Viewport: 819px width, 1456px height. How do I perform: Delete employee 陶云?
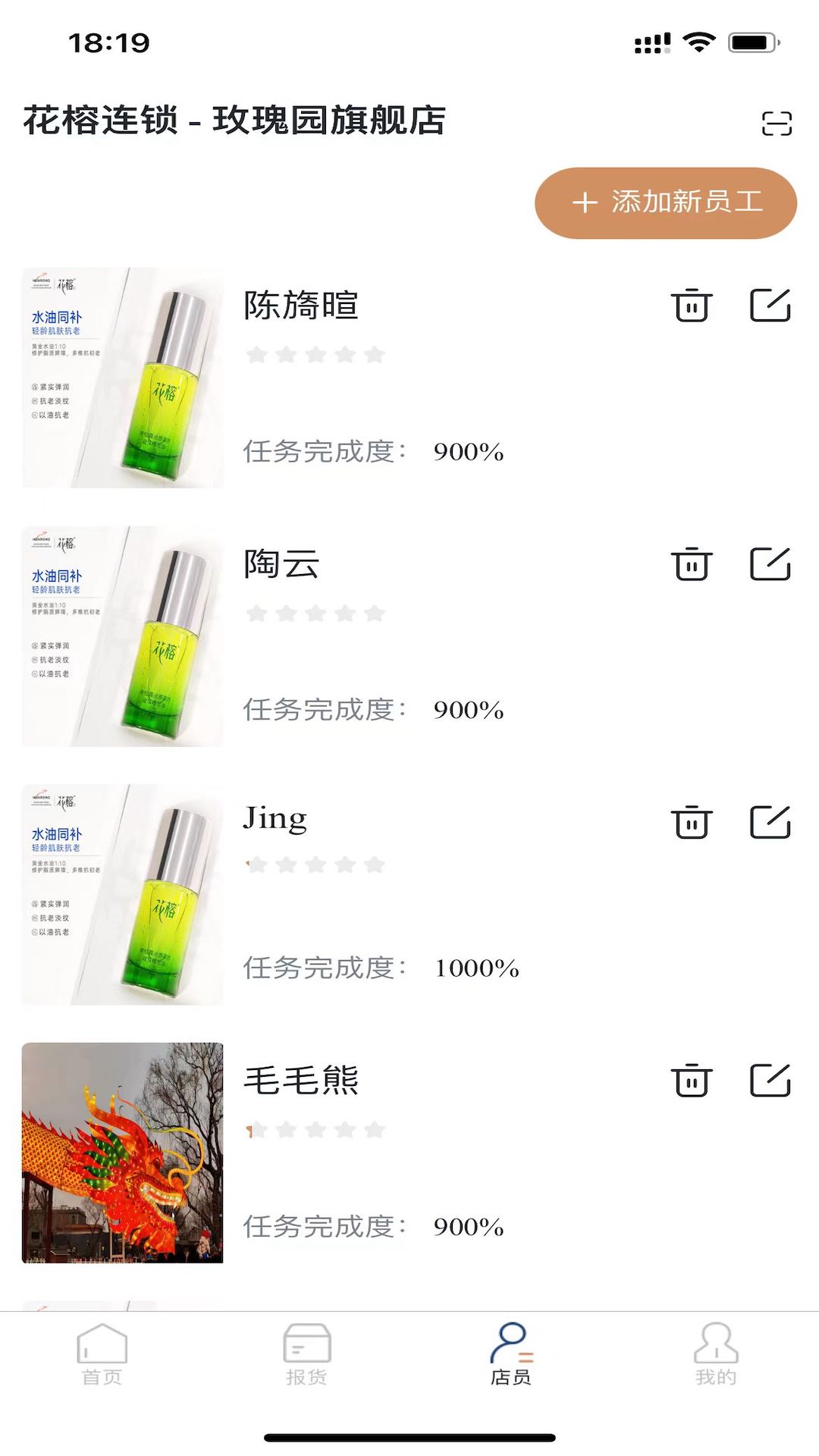pyautogui.click(x=691, y=564)
